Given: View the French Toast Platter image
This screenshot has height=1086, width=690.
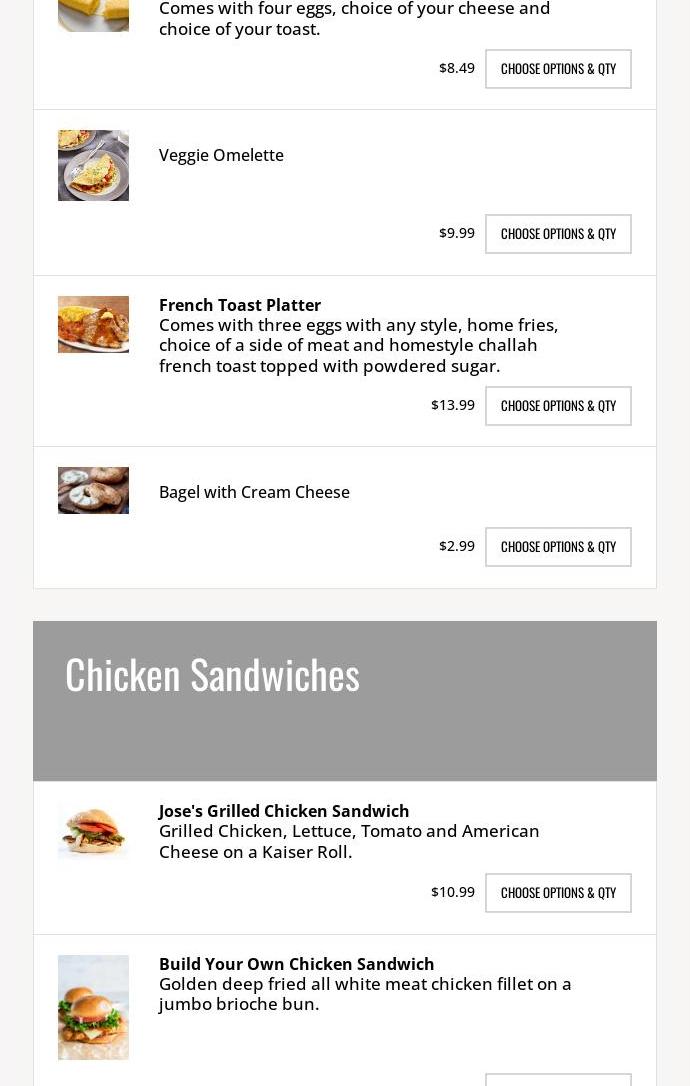Looking at the screenshot, I should (x=93, y=324).
